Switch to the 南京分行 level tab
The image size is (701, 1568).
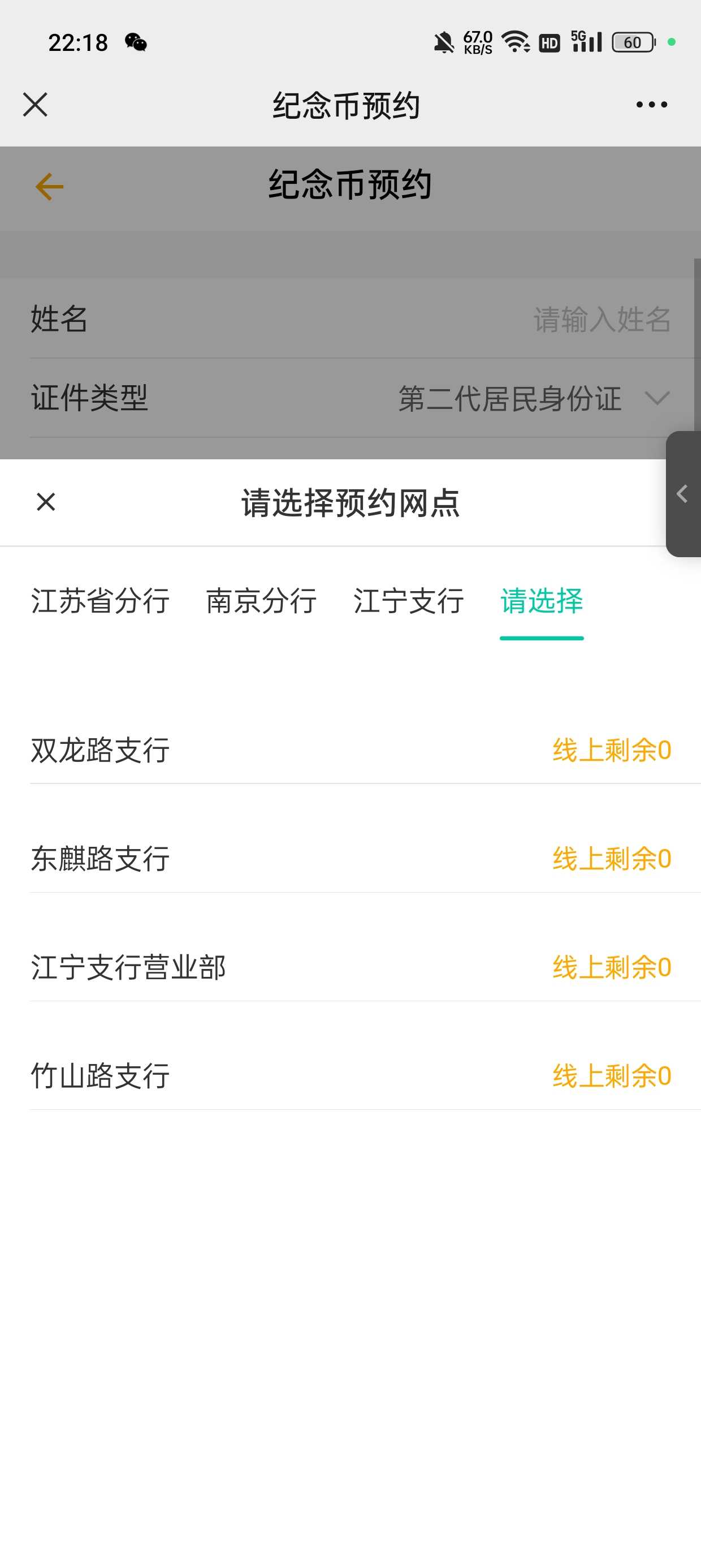point(261,601)
